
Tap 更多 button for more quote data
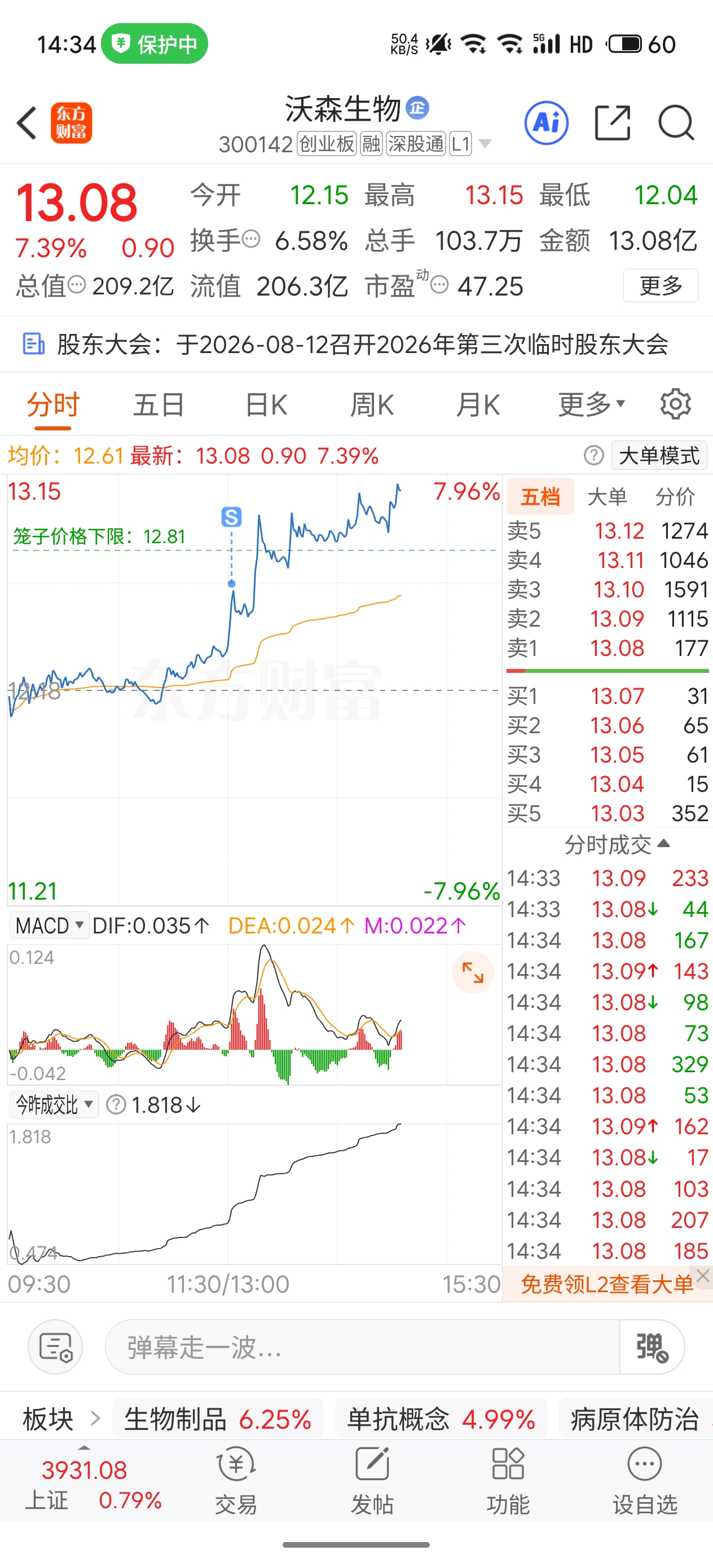coord(661,285)
